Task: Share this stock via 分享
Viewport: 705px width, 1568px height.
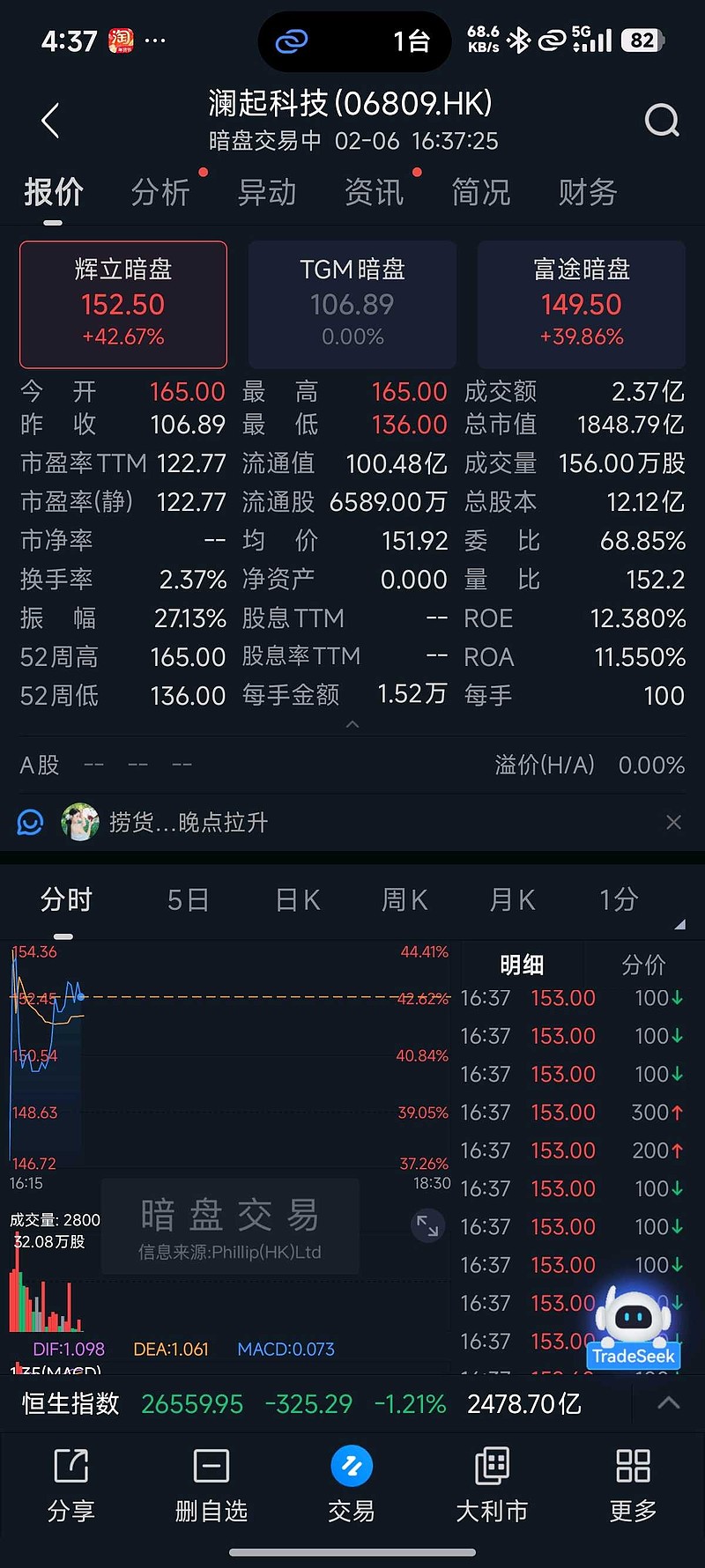Action: click(70, 1485)
